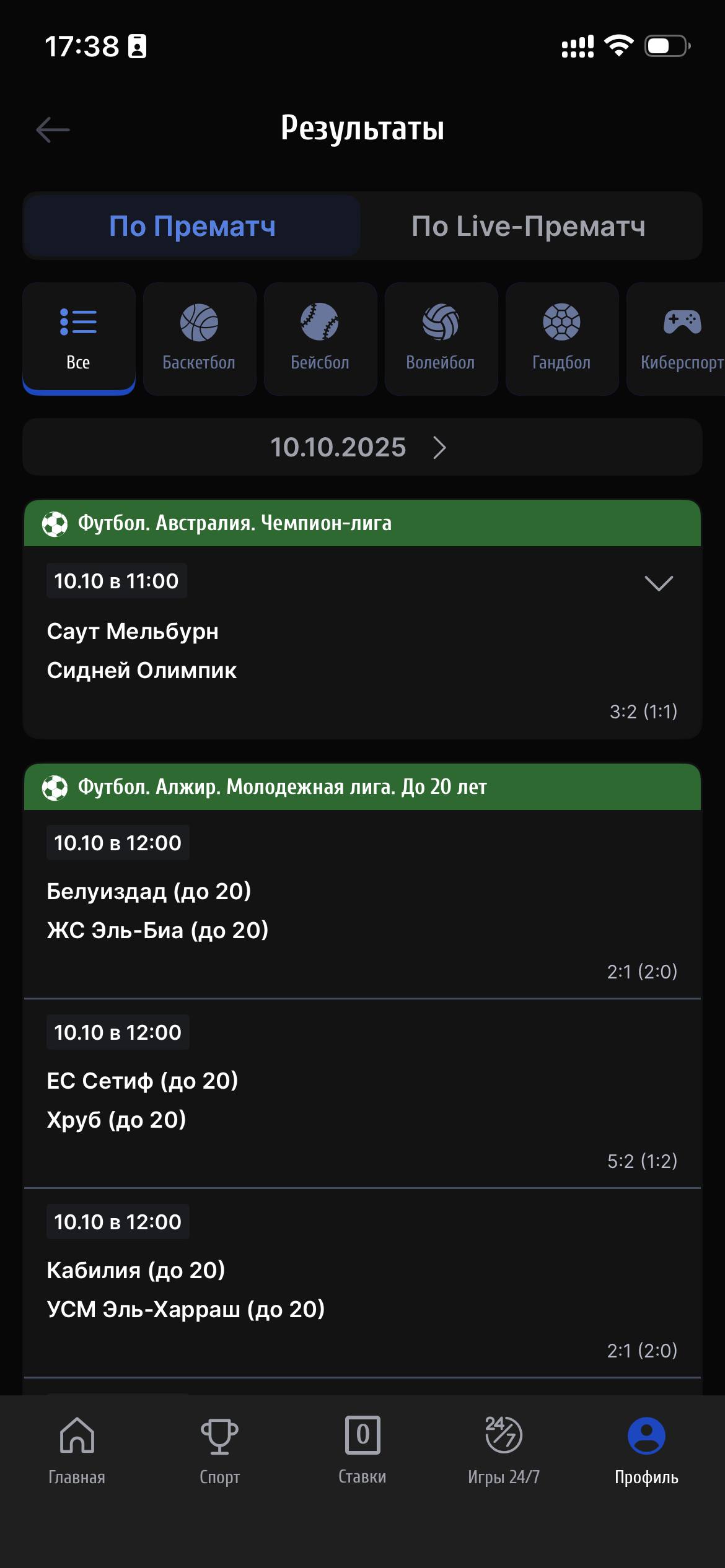Show only Гандбол results
The width and height of the screenshot is (725, 1568).
[561, 338]
